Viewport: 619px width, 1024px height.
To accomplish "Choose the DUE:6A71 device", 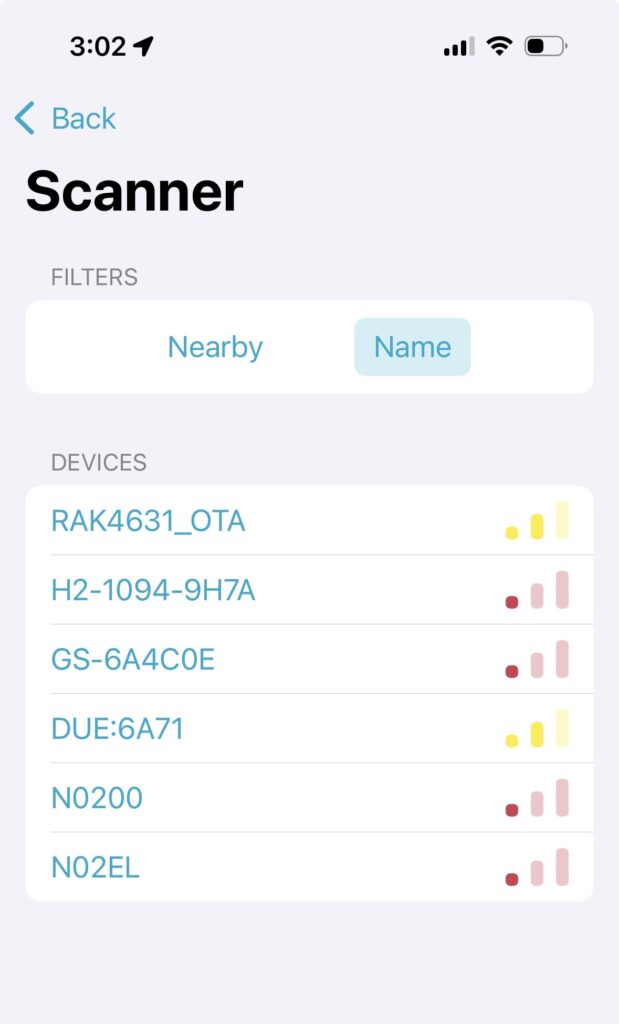I will (117, 729).
